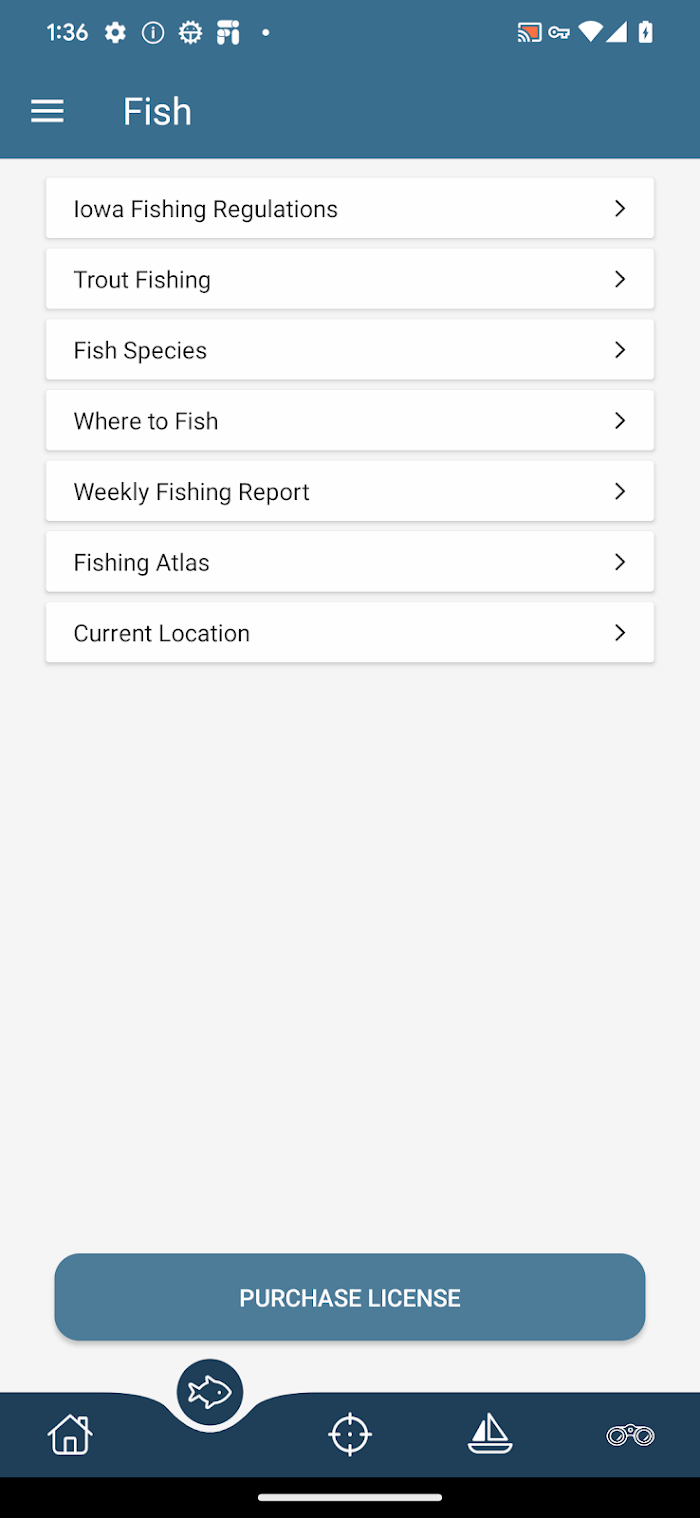Select the Current Location row

click(x=350, y=633)
